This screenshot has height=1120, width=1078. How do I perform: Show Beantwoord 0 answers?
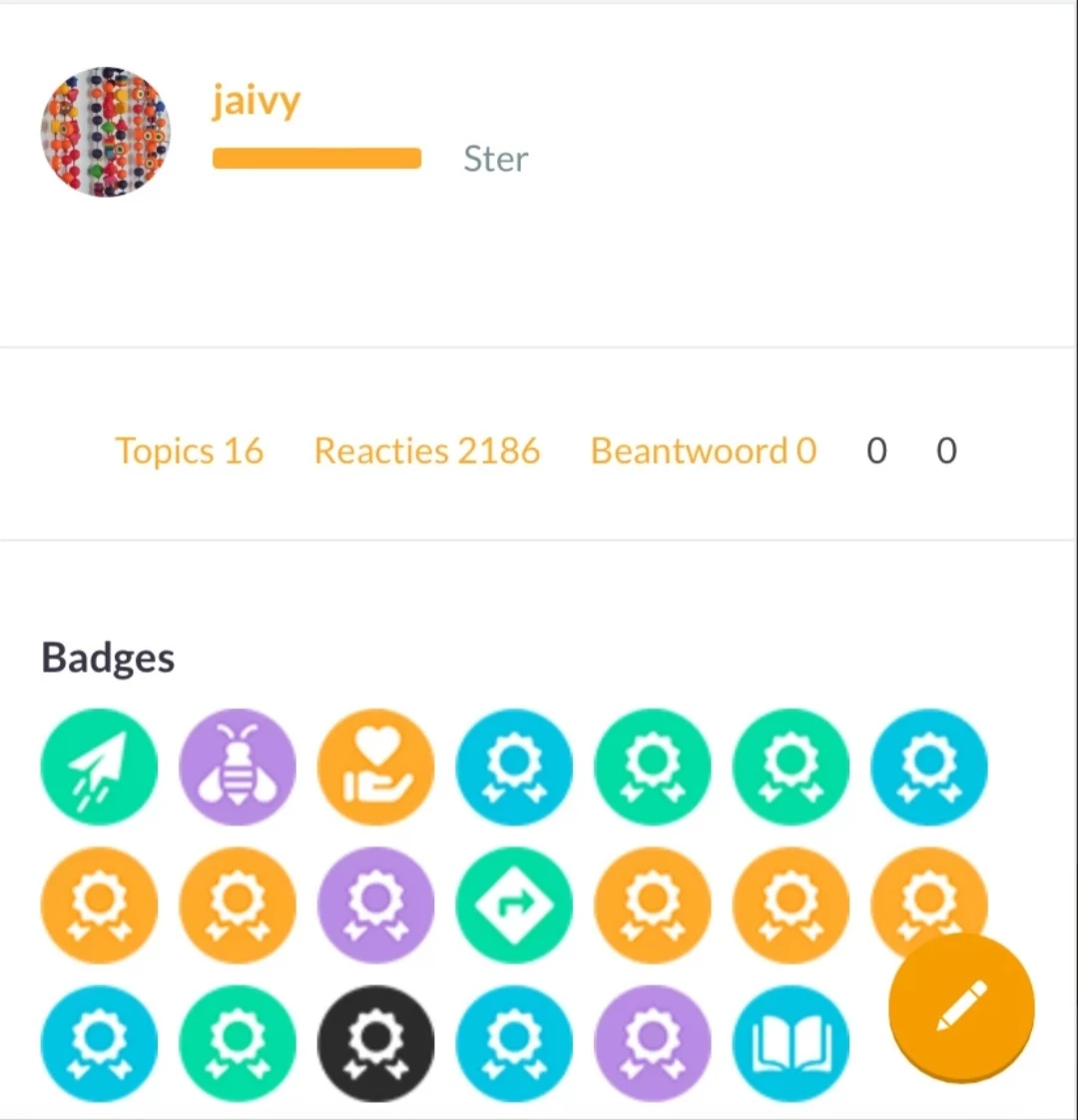(x=703, y=451)
